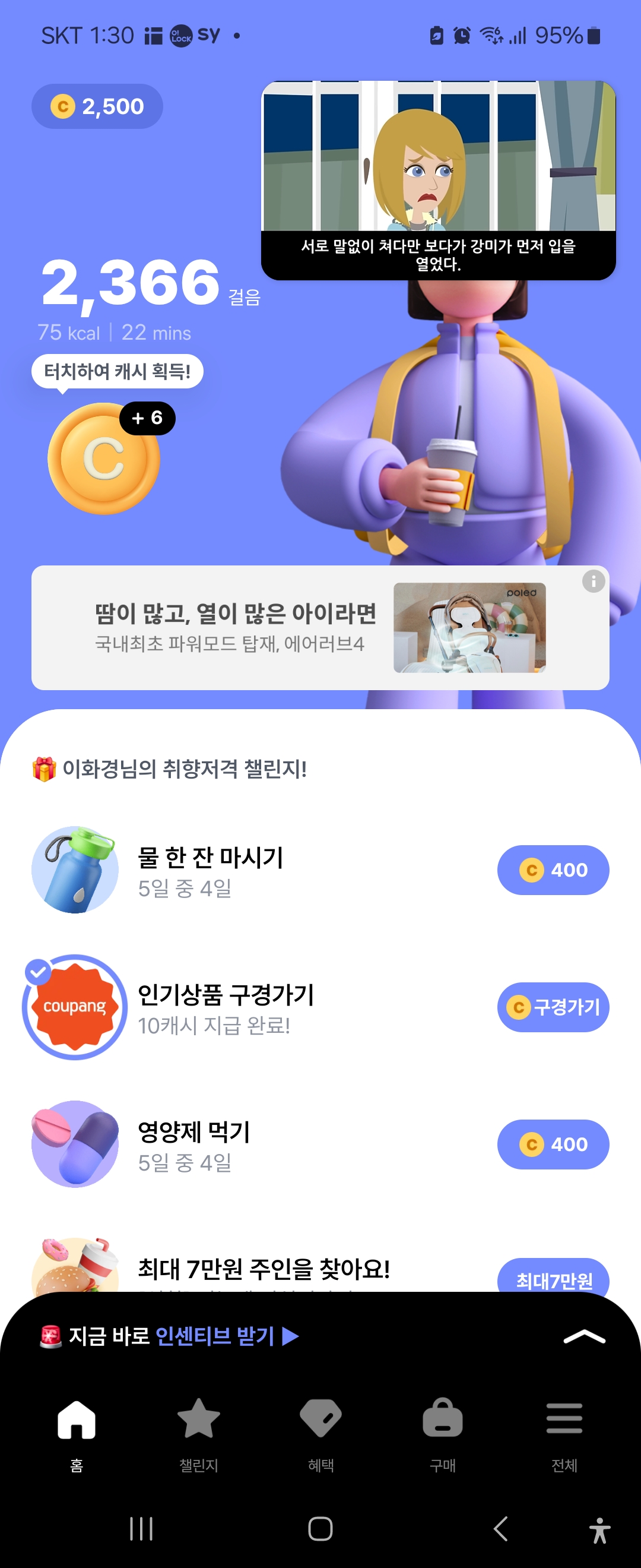Open the video ad about 강미

point(438,180)
